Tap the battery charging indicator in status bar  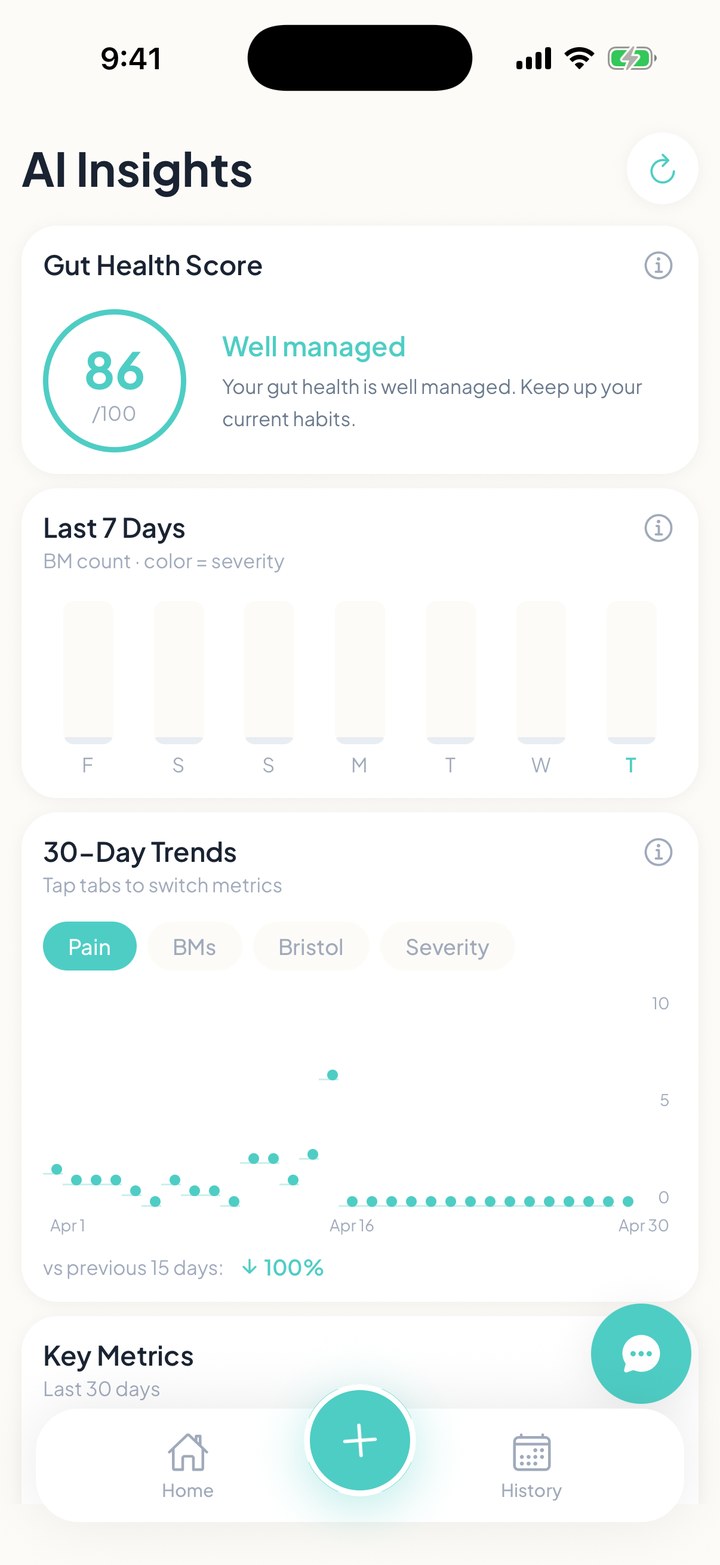point(633,58)
